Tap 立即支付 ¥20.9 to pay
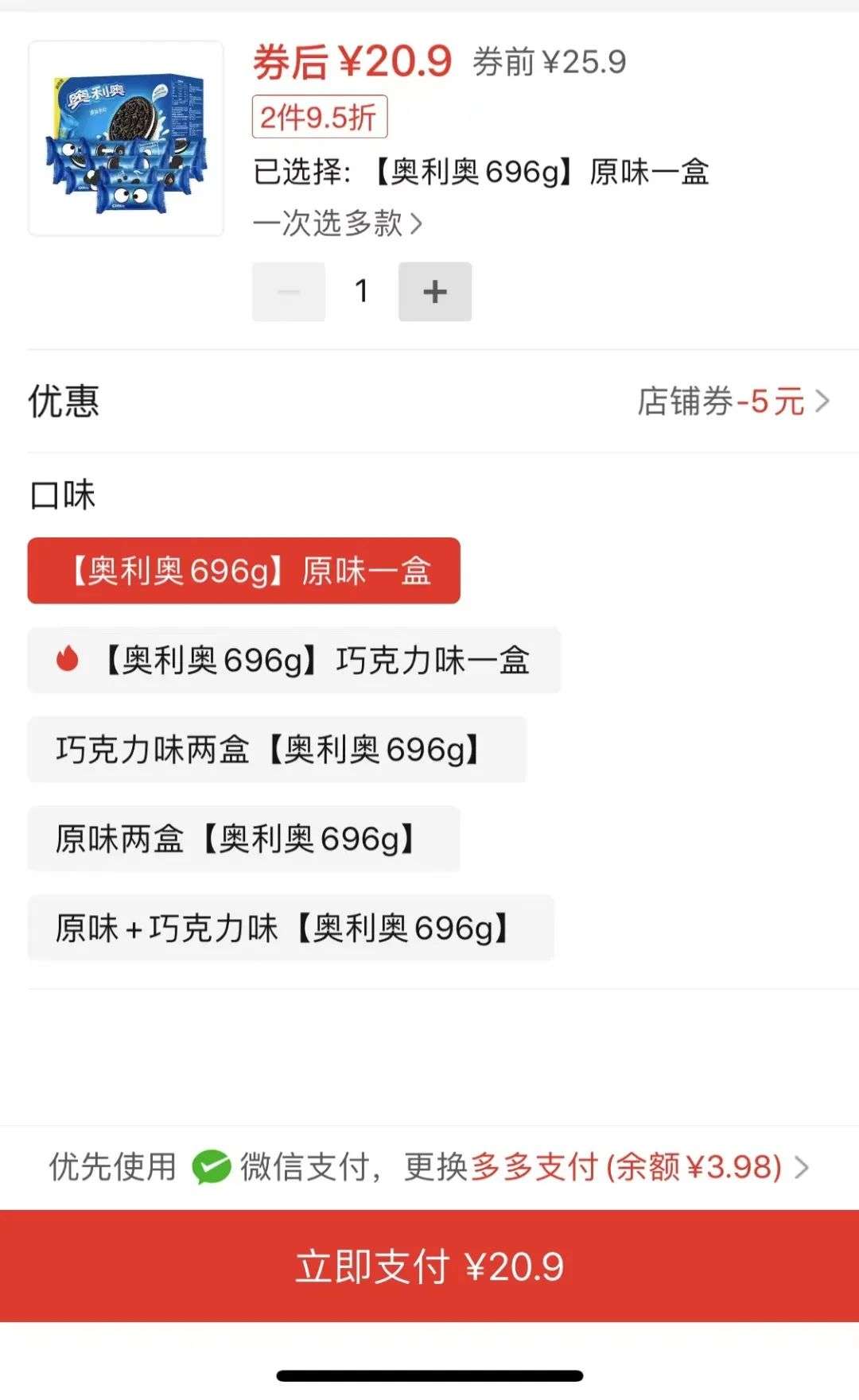 (x=429, y=1266)
